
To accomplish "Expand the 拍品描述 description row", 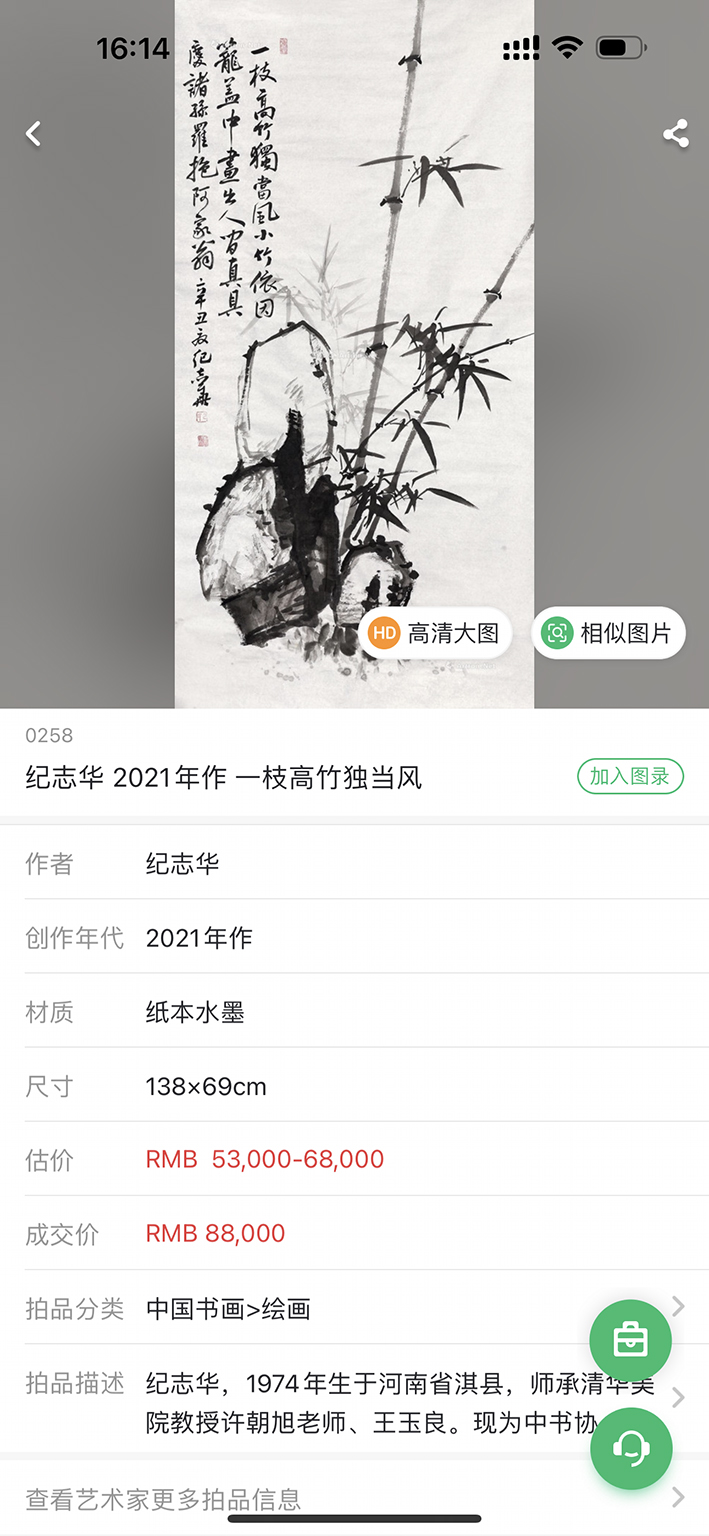I will point(354,1397).
